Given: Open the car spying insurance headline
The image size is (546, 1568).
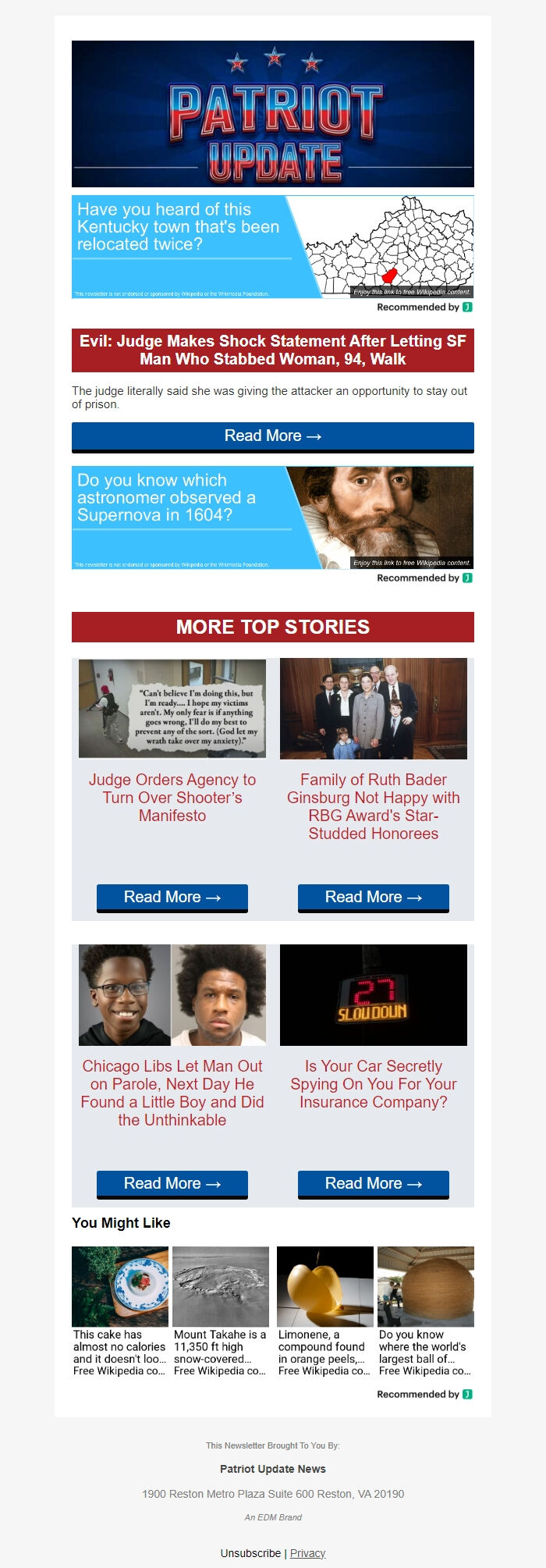Looking at the screenshot, I should [373, 1084].
